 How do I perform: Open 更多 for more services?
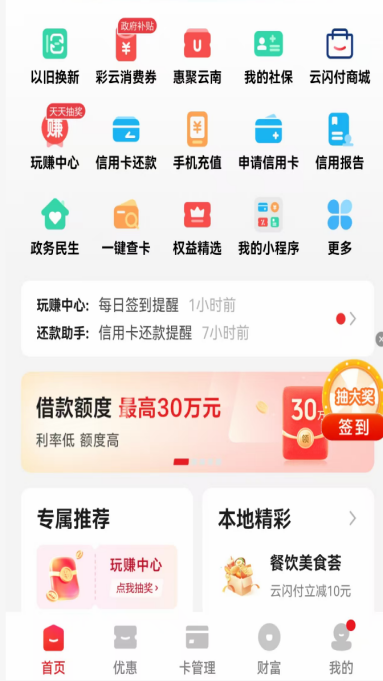(340, 227)
